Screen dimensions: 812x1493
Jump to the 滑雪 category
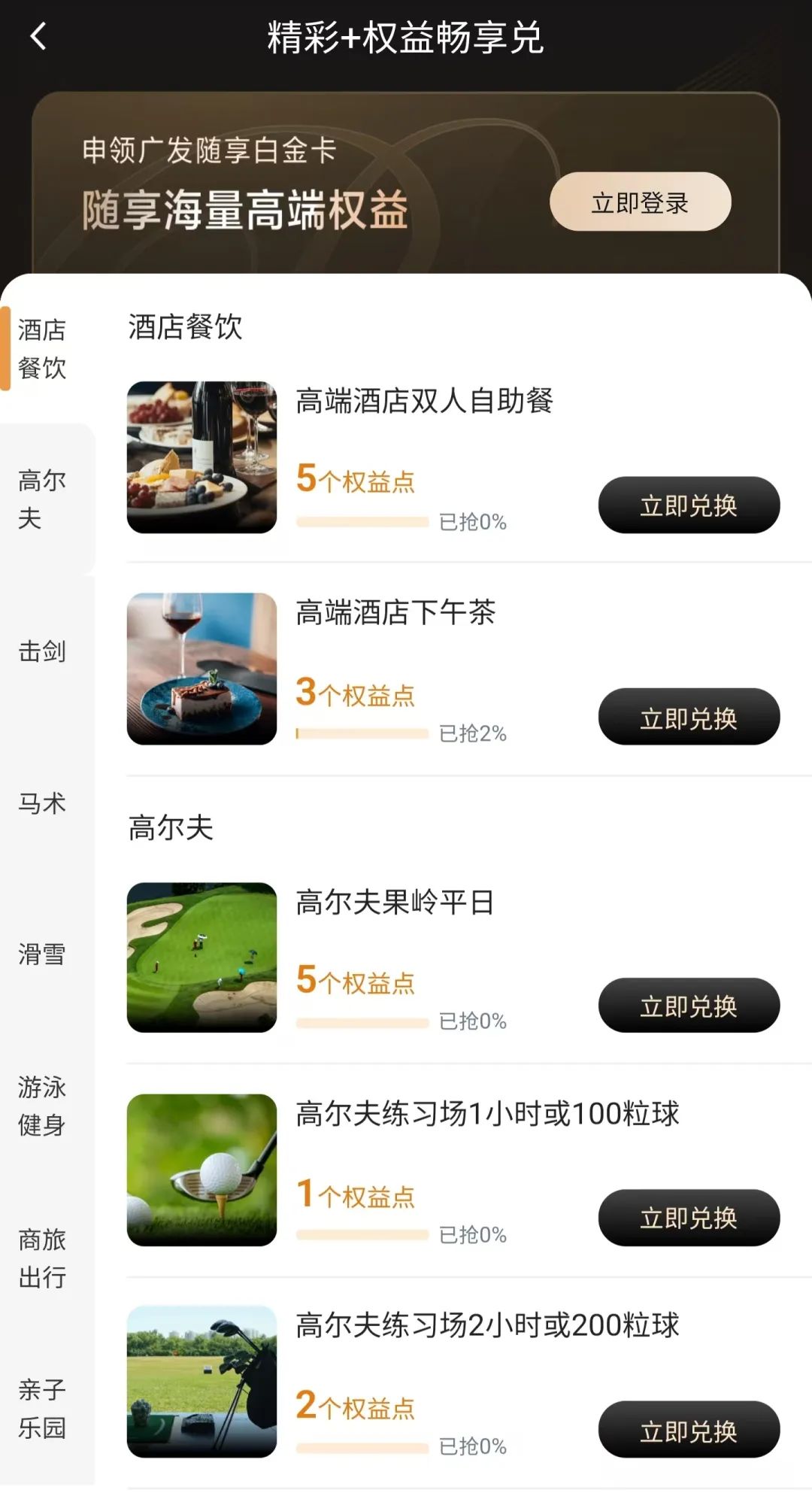[x=42, y=954]
